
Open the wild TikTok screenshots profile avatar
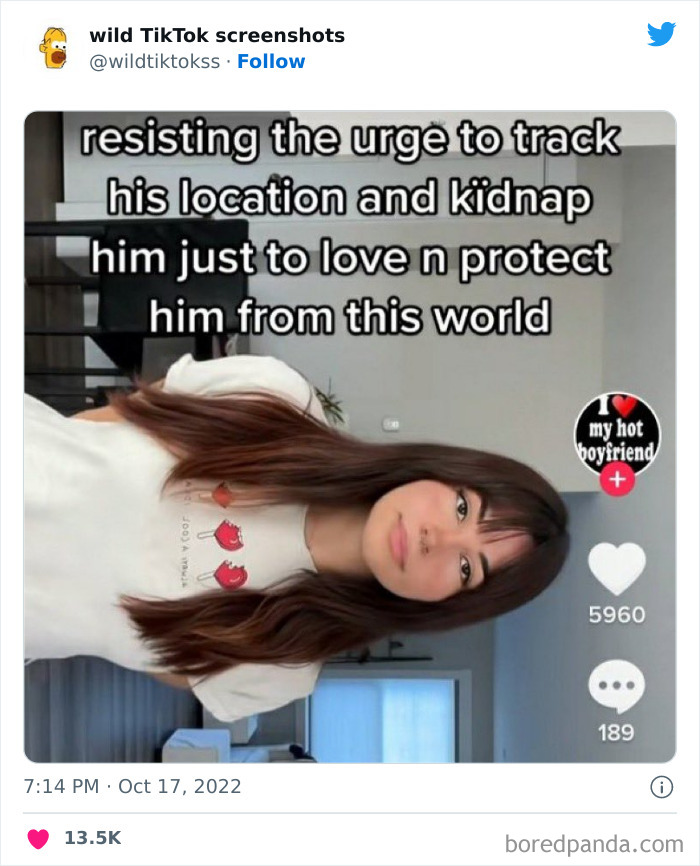[52, 48]
